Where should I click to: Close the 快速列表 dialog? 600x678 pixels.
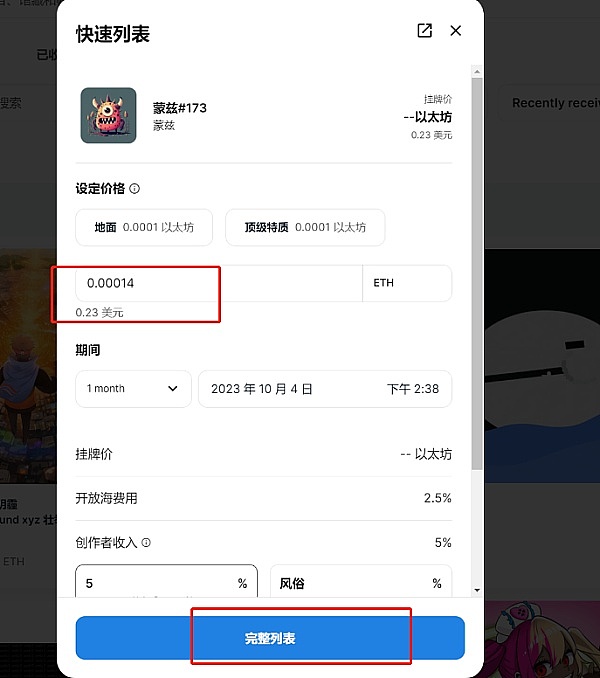(x=456, y=31)
